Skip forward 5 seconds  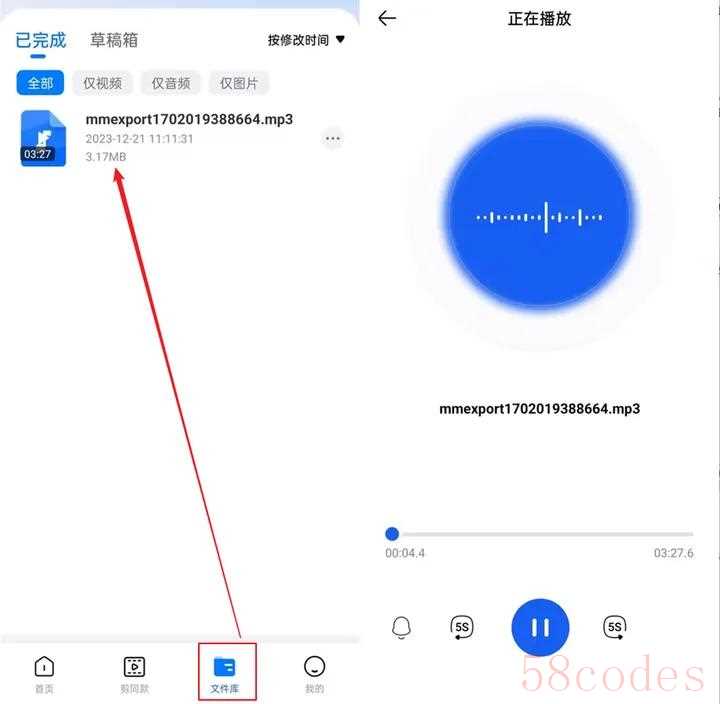614,628
